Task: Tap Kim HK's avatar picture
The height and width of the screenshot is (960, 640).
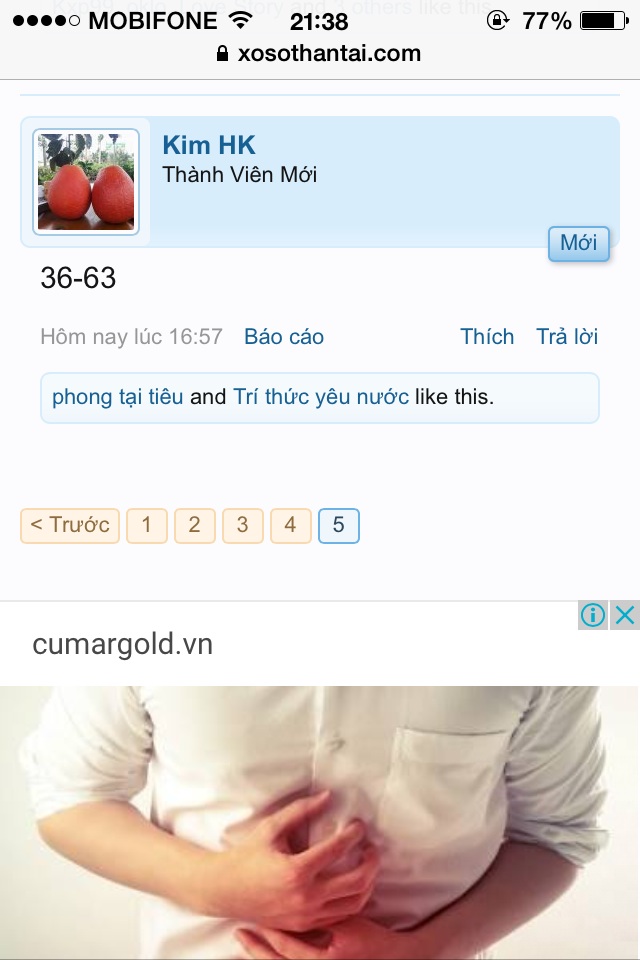Action: click(x=86, y=182)
